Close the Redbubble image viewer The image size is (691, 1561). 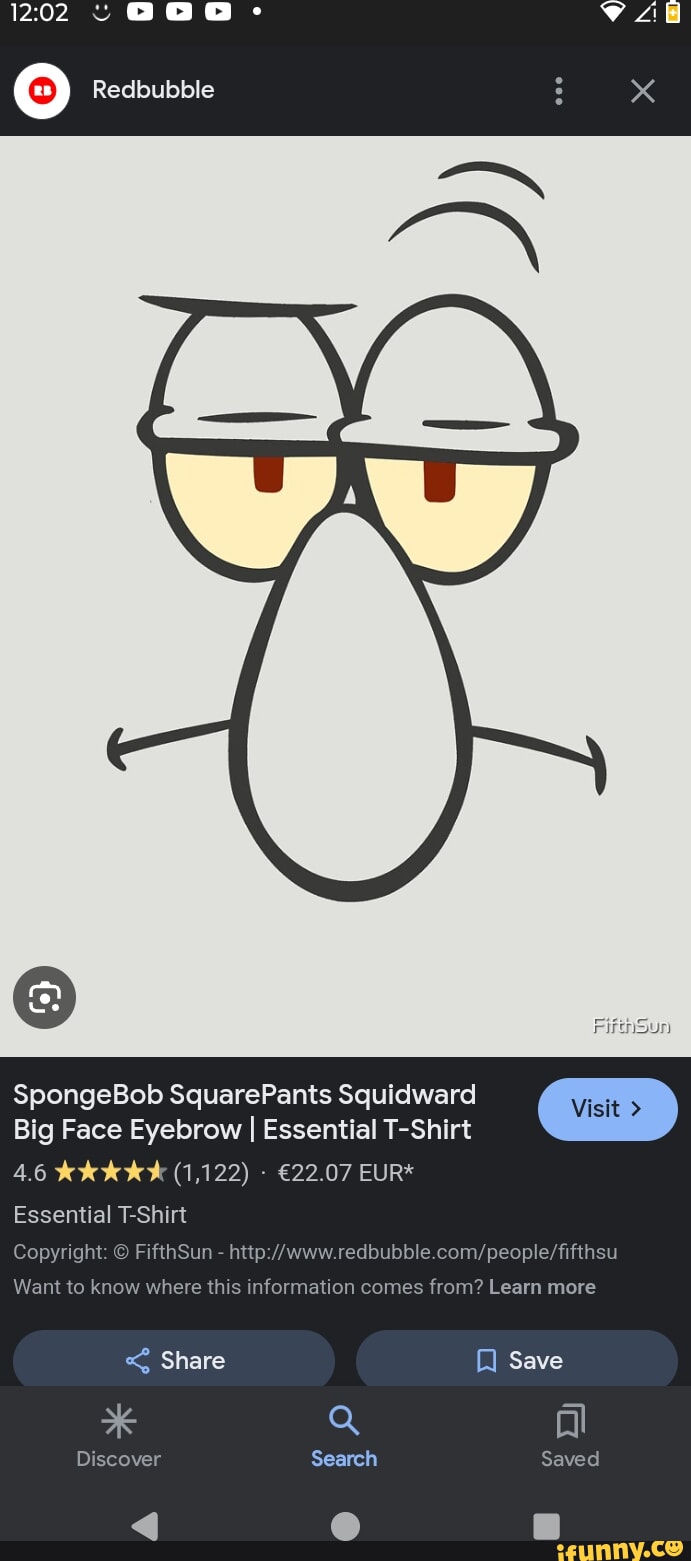coord(643,92)
